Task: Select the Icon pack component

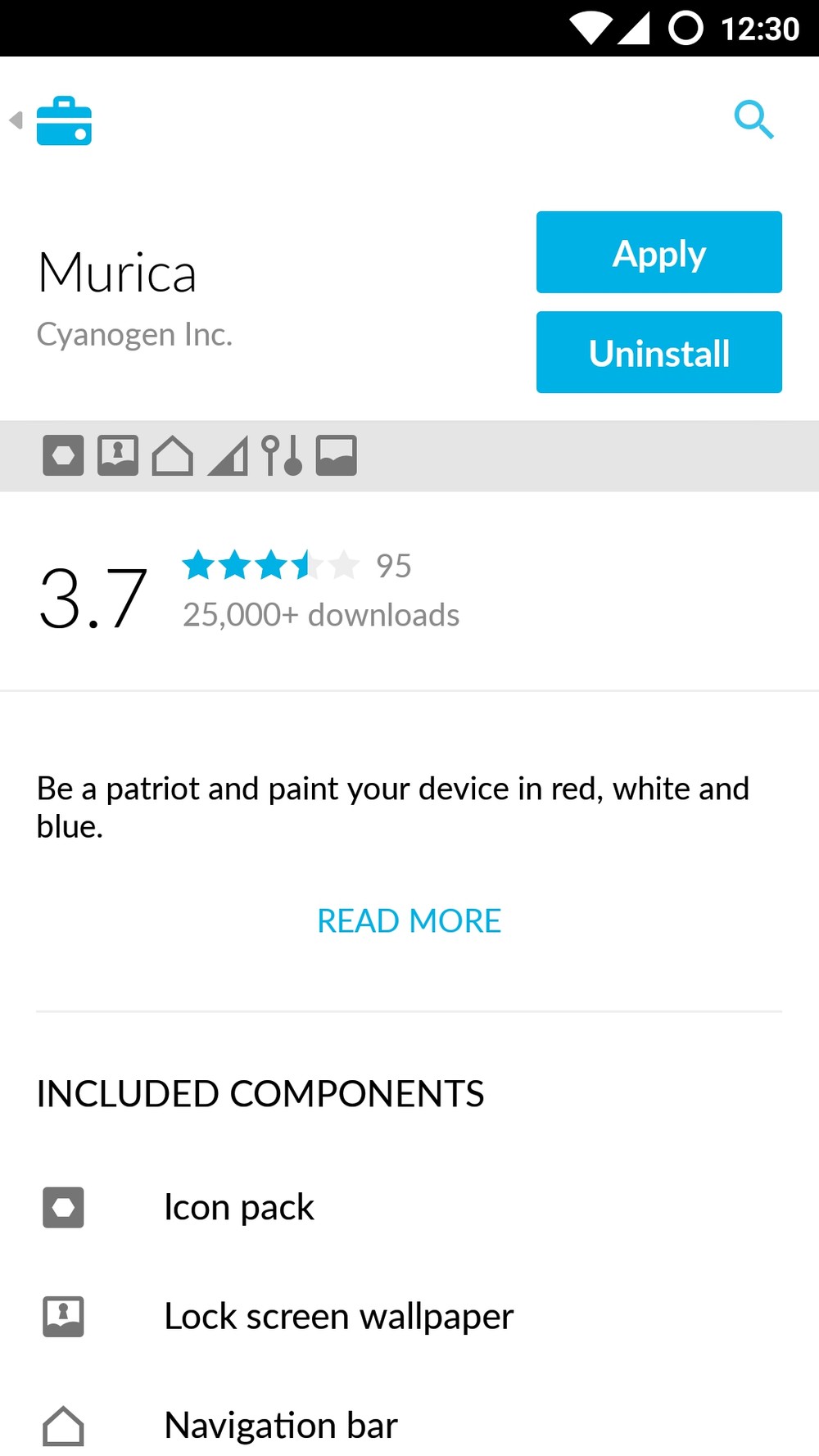Action: pos(238,1207)
